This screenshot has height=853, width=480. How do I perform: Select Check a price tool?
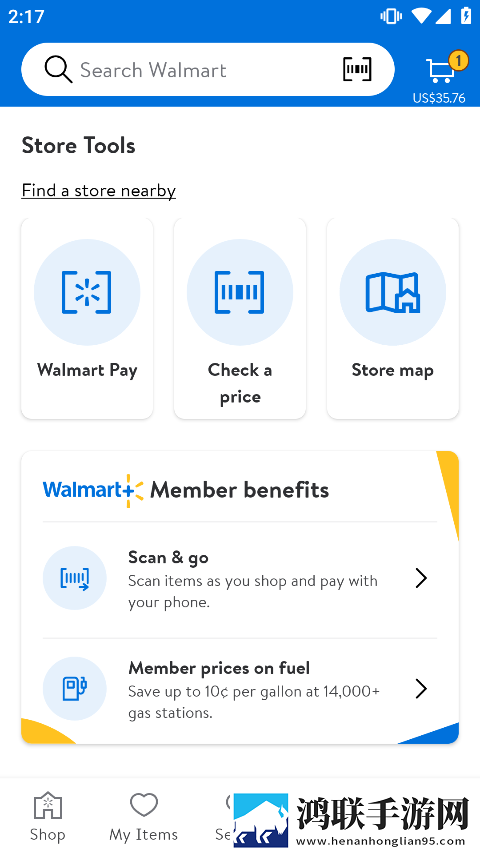[x=240, y=318]
